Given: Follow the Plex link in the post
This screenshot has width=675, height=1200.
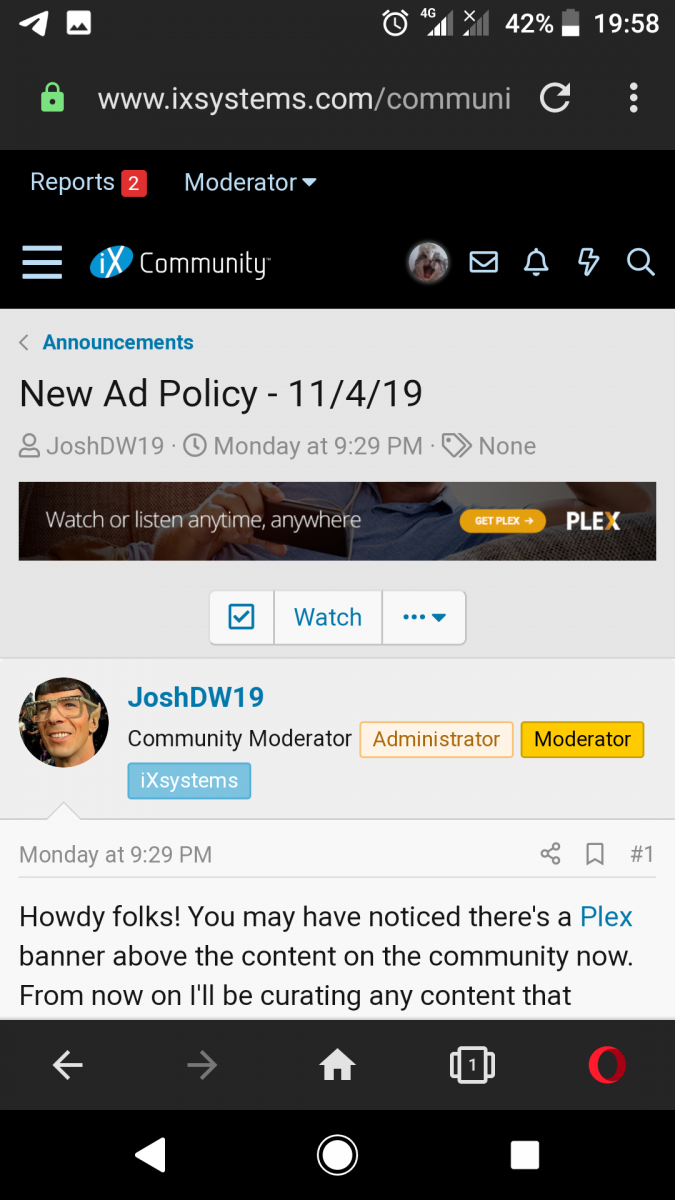Looking at the screenshot, I should click(x=606, y=916).
